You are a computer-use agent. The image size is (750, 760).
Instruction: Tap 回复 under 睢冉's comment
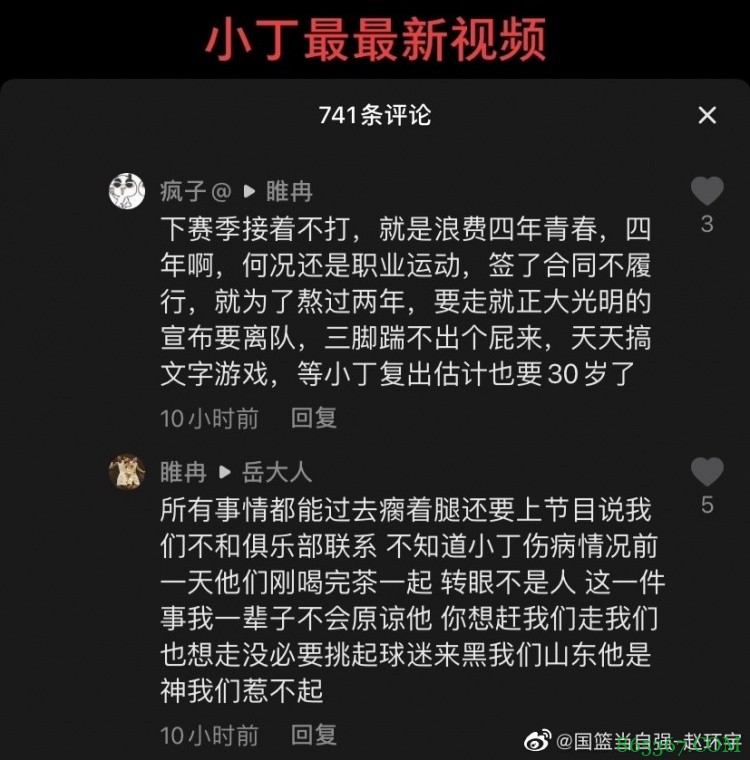pyautogui.click(x=314, y=736)
